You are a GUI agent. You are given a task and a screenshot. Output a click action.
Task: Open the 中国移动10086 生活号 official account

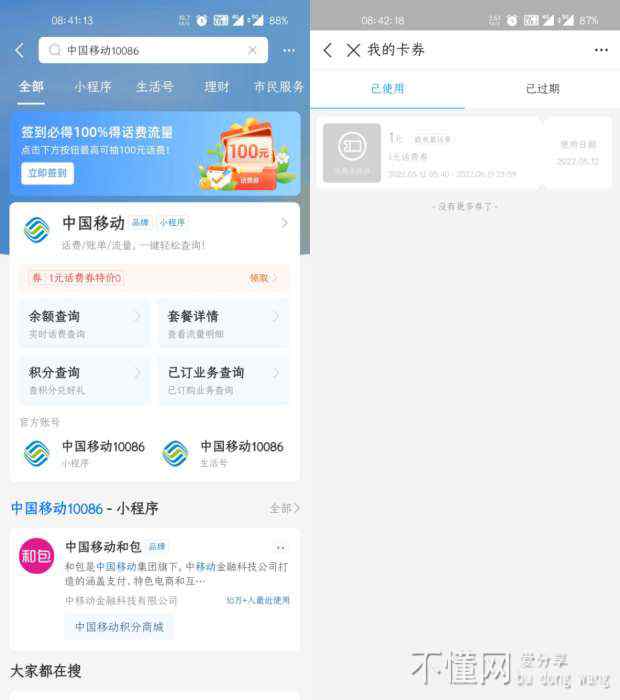coord(223,453)
